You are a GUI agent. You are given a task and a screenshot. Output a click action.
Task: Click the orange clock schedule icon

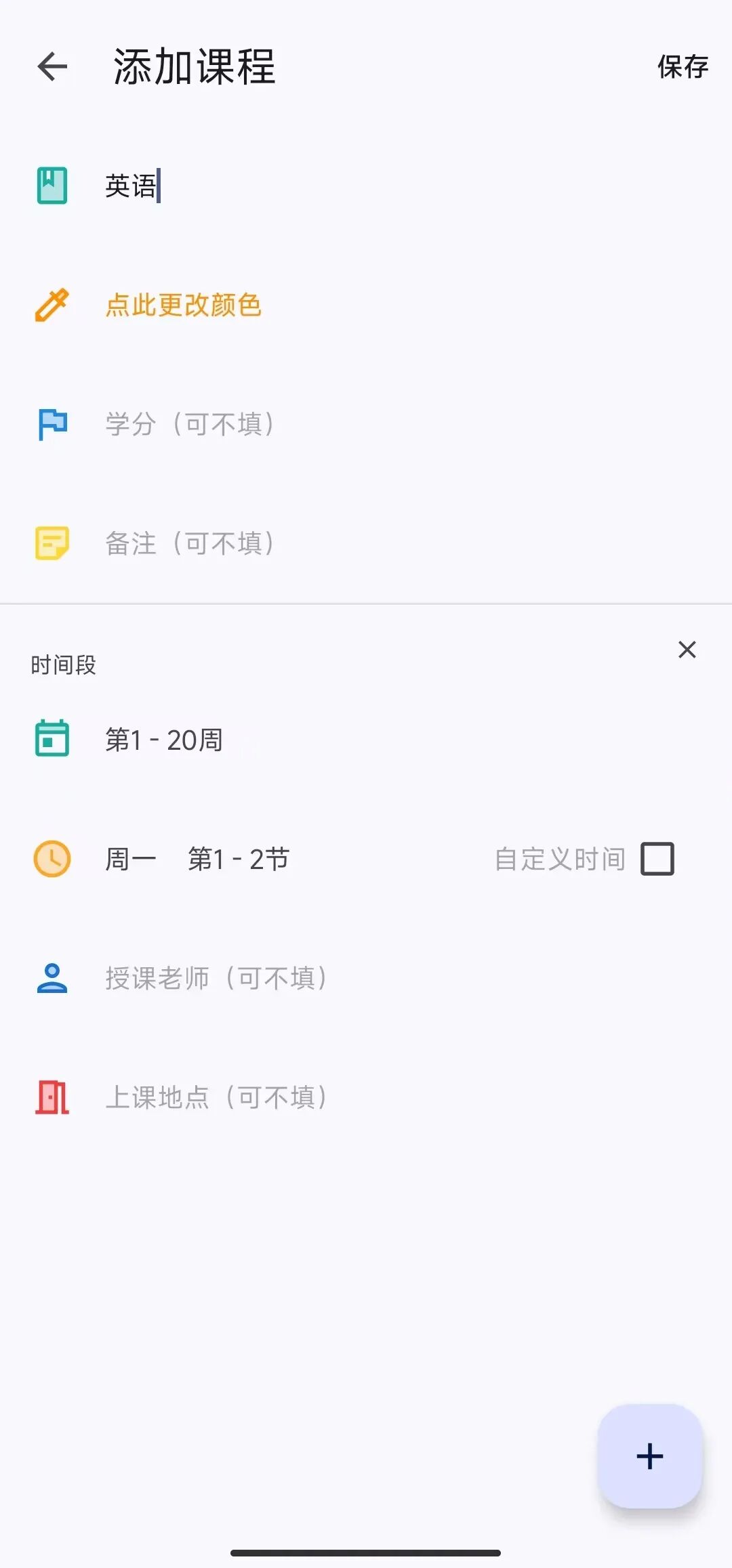[52, 857]
